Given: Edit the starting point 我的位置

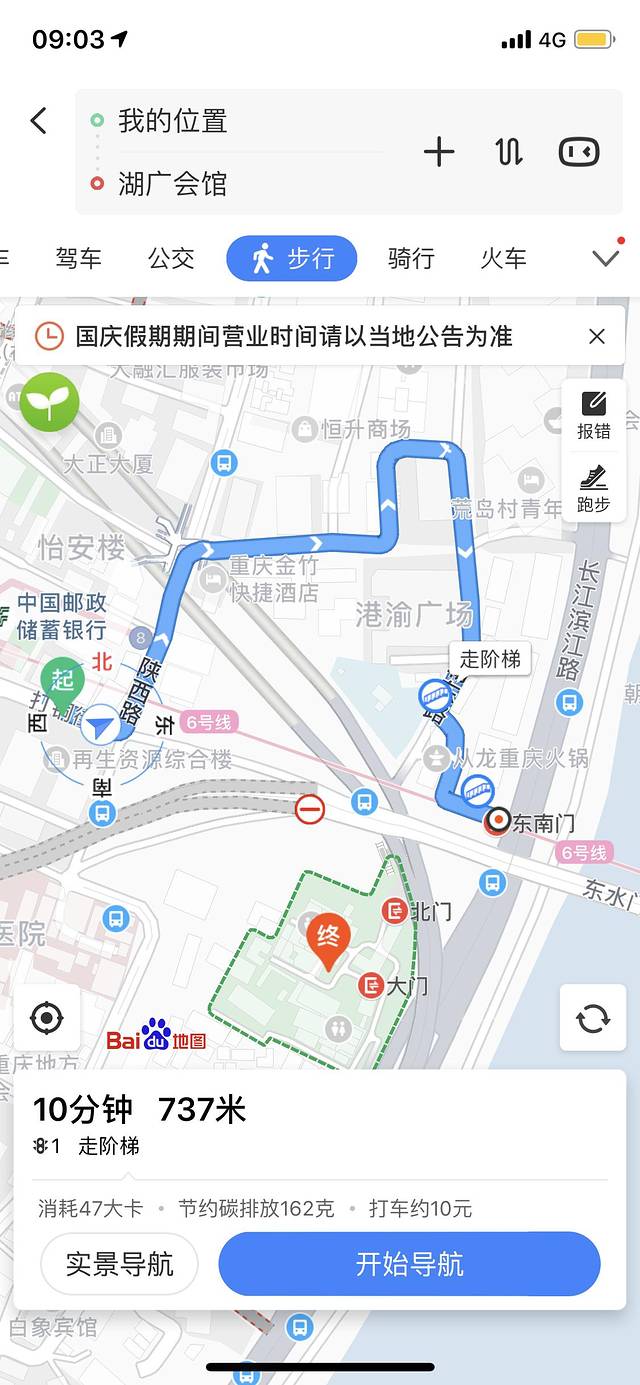Looking at the screenshot, I should pos(173,121).
